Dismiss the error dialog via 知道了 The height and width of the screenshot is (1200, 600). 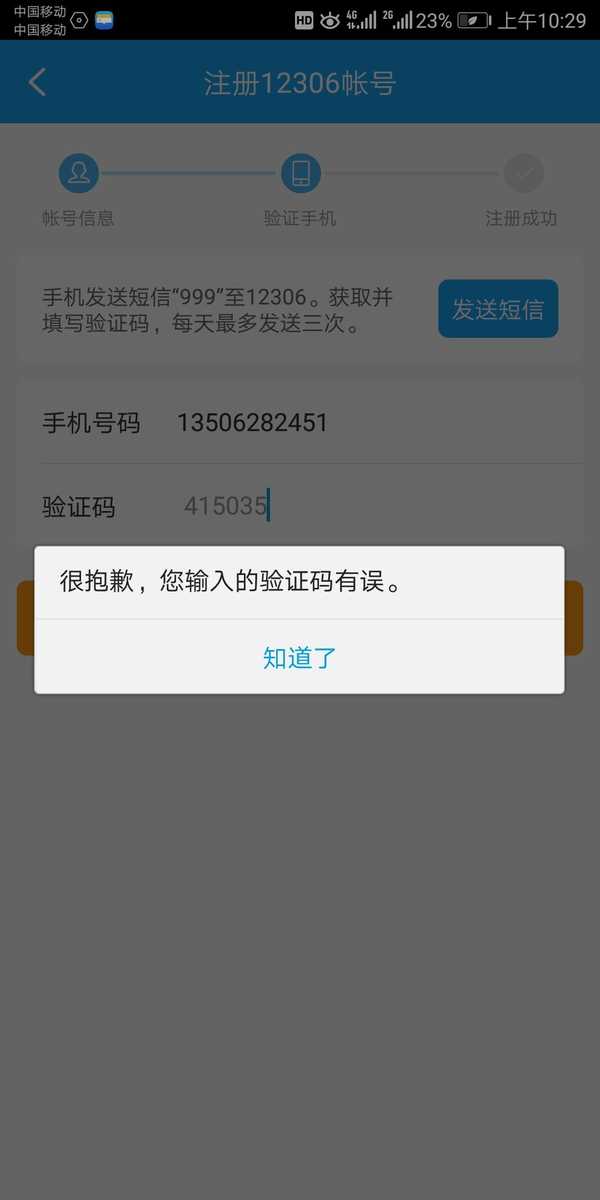(x=299, y=657)
